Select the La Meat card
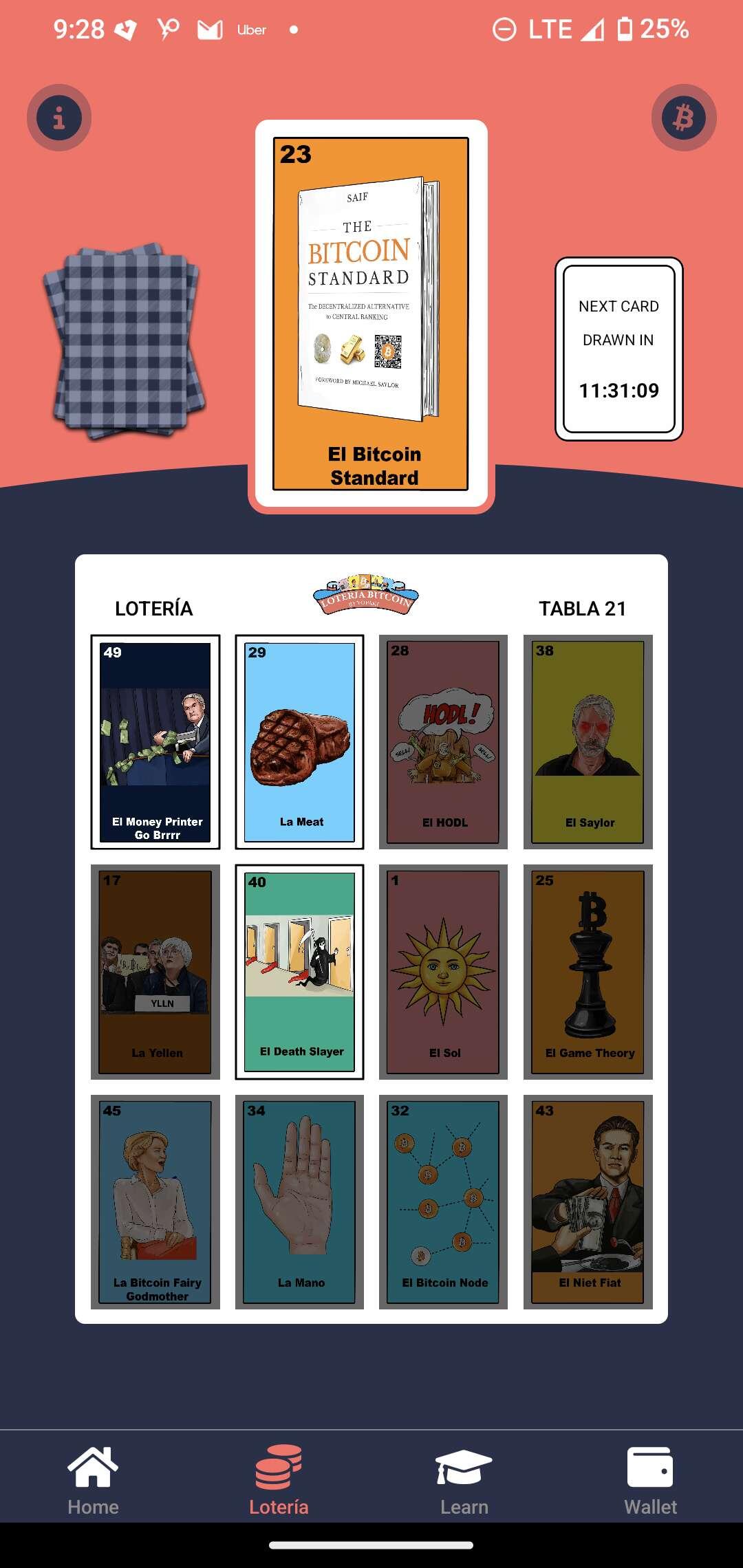Screen dimensions: 743x1568 pos(299,742)
